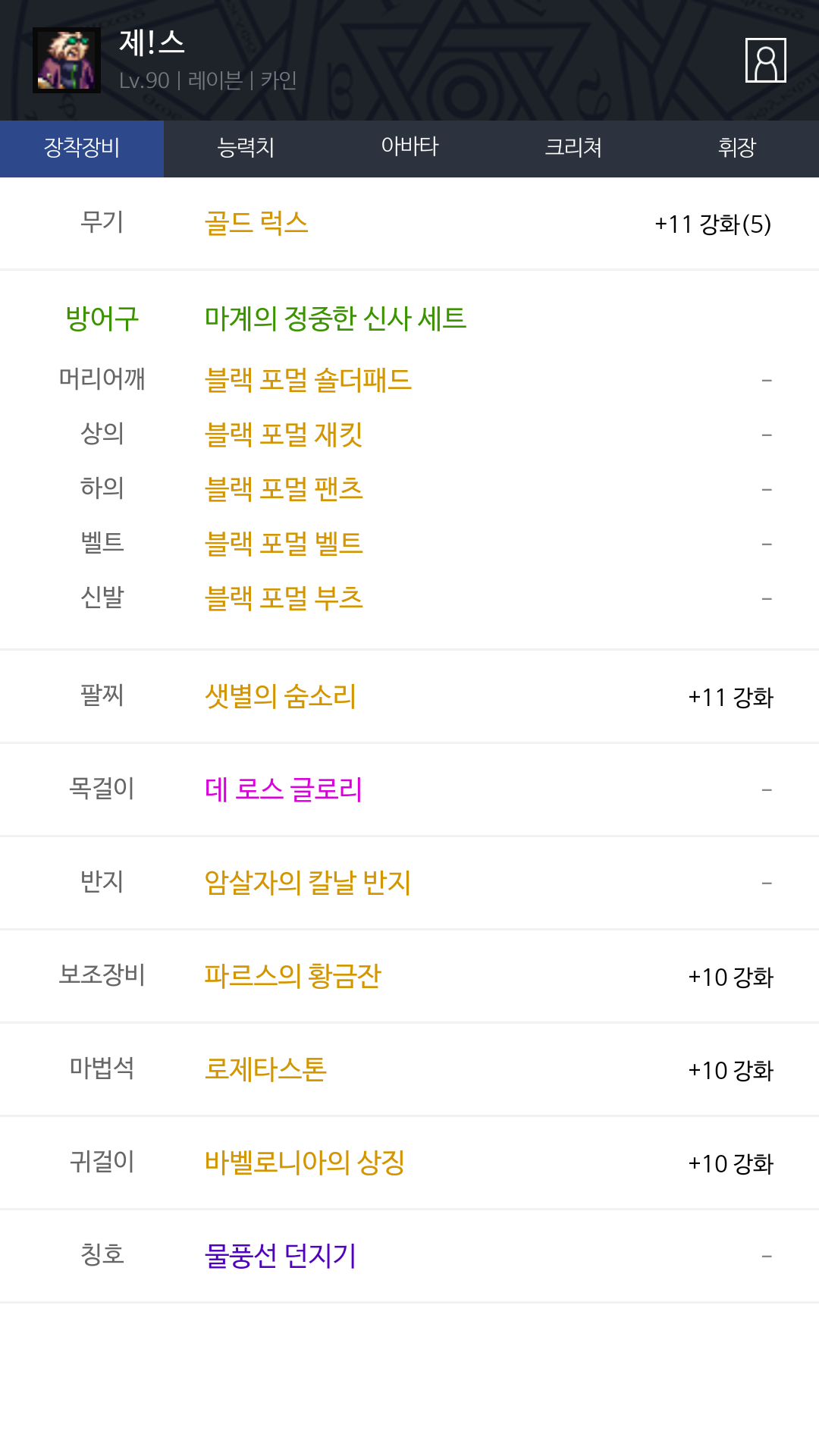View 블랙 포멀 재킷 details
The image size is (819, 1456).
[x=284, y=435]
